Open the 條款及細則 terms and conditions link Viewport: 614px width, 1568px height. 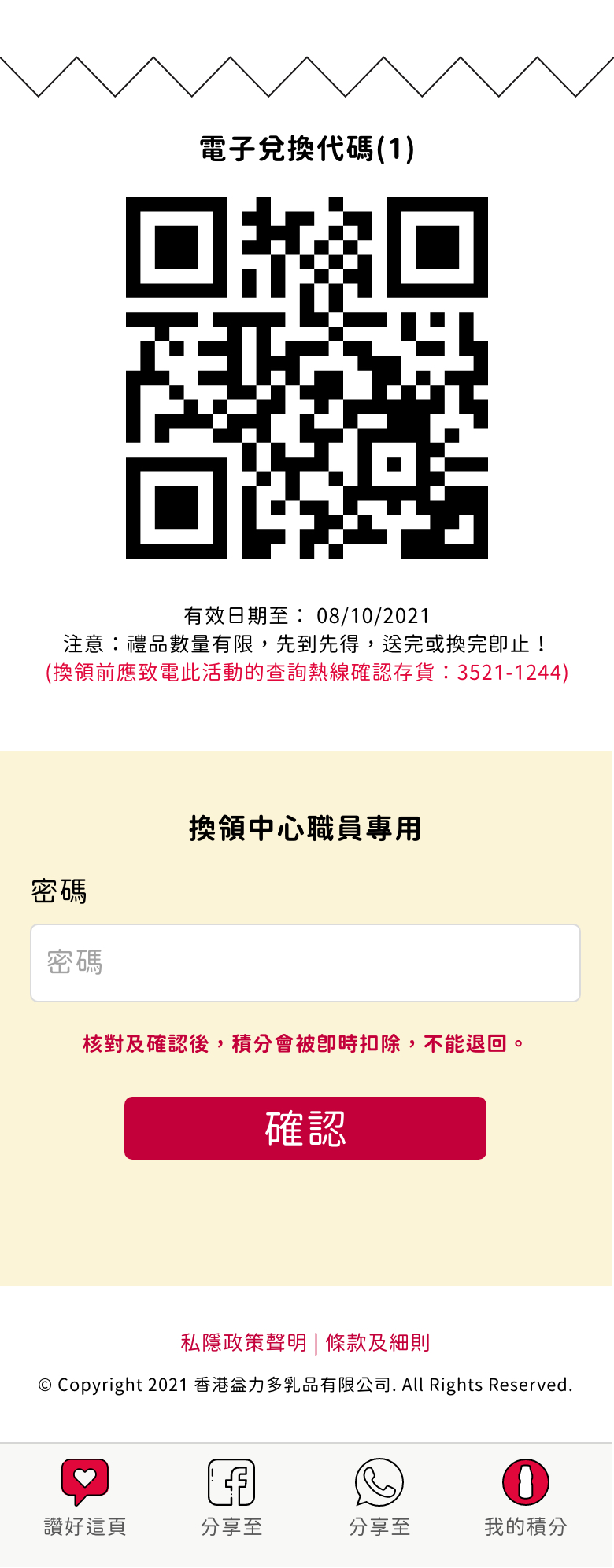coord(378,1342)
